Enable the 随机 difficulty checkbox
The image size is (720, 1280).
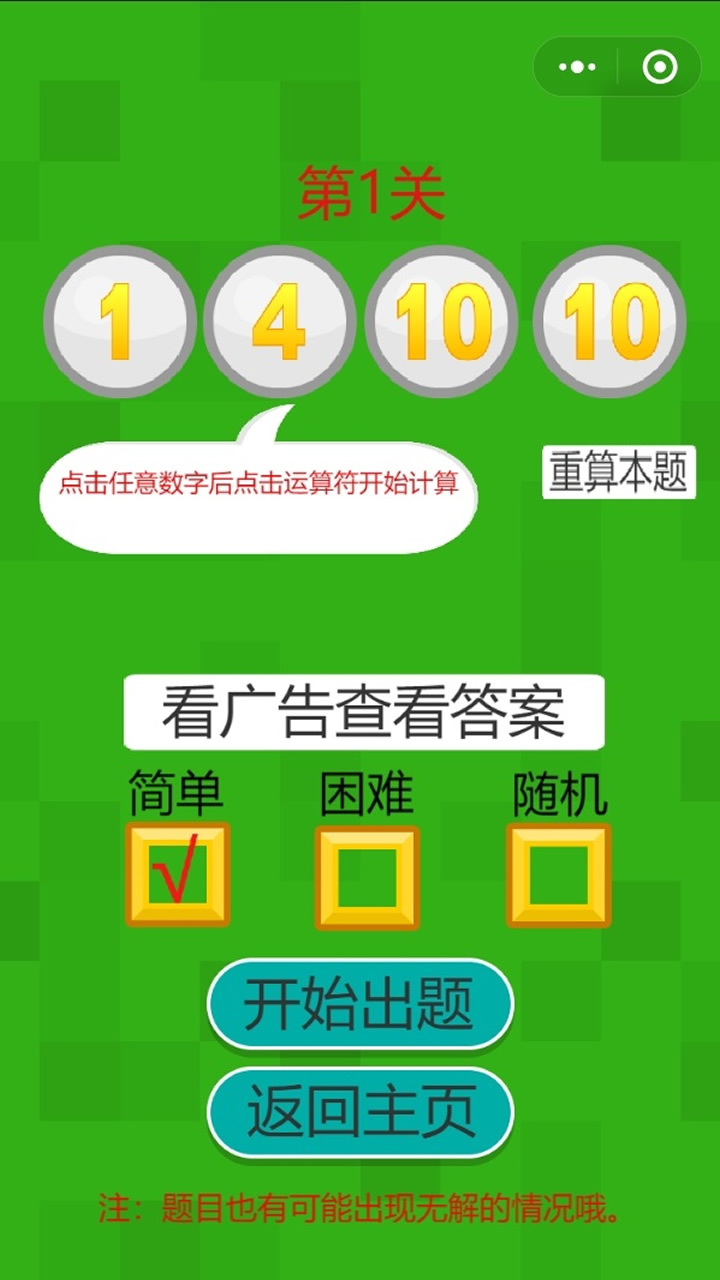(x=558, y=875)
